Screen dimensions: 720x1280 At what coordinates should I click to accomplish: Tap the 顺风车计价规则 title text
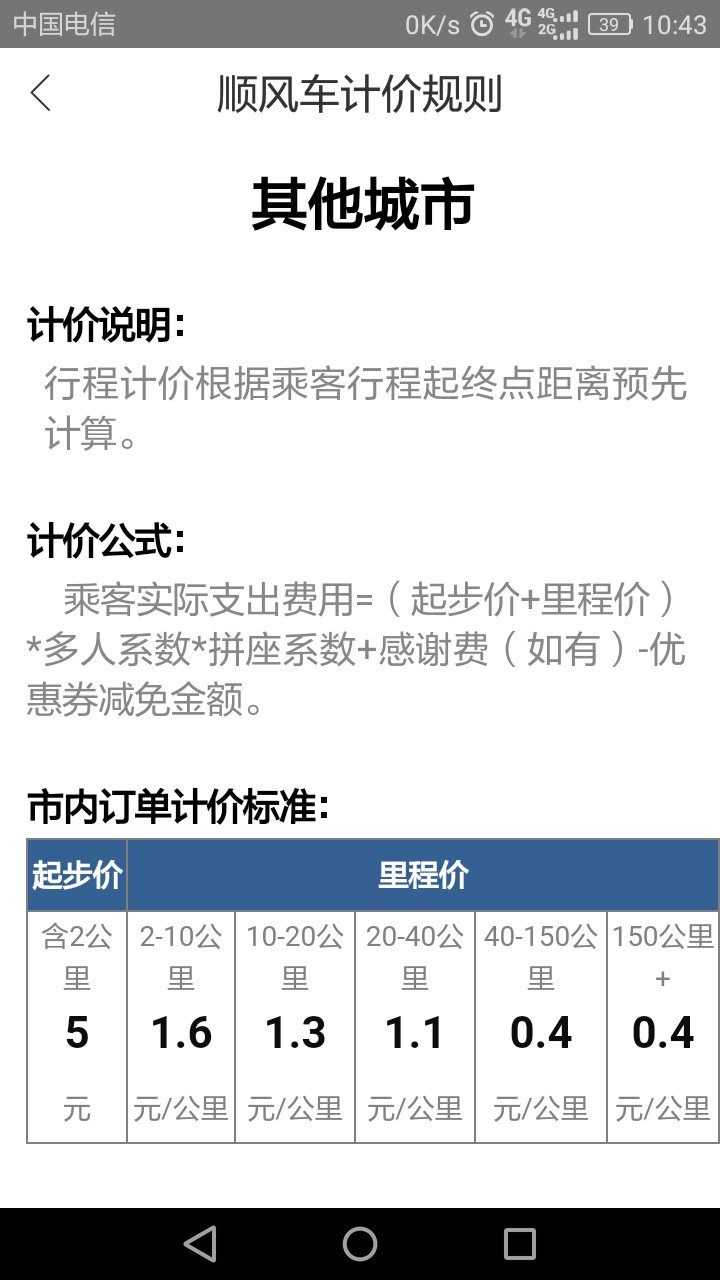point(360,93)
